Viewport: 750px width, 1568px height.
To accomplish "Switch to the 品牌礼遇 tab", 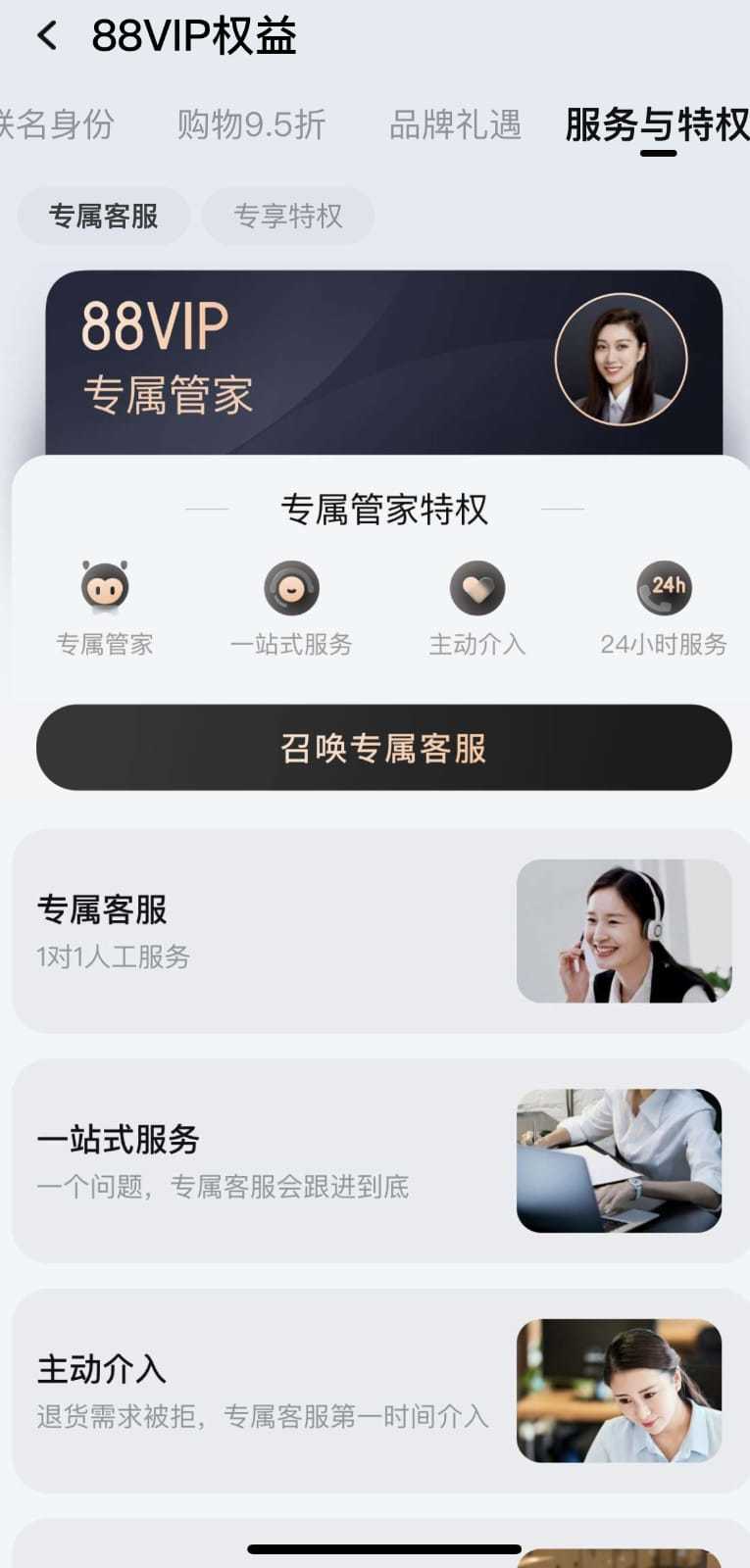I will pyautogui.click(x=455, y=125).
